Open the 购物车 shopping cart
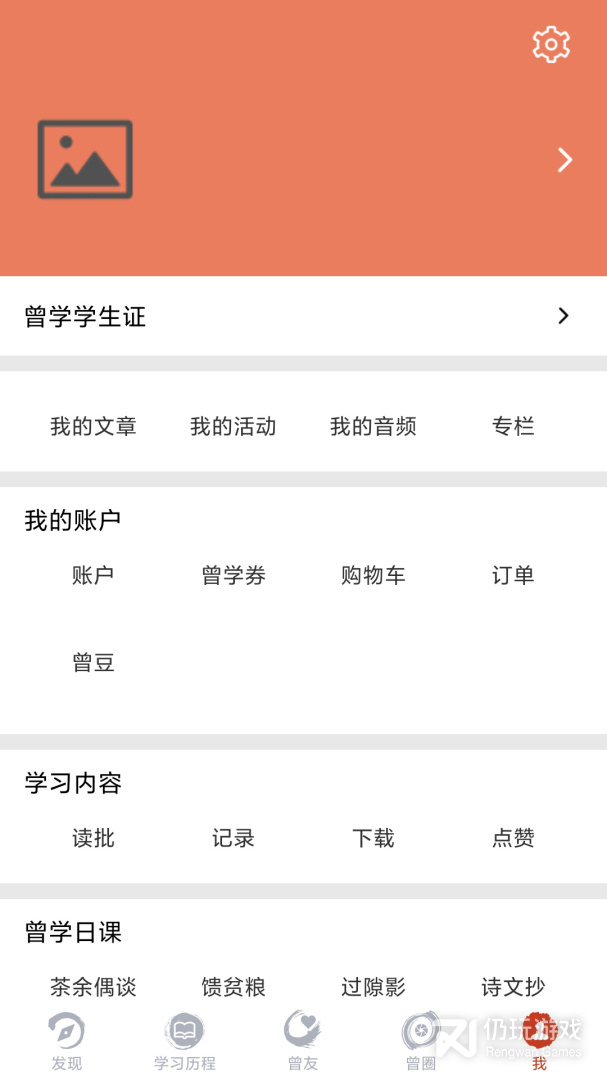The image size is (607, 1080). [373, 576]
